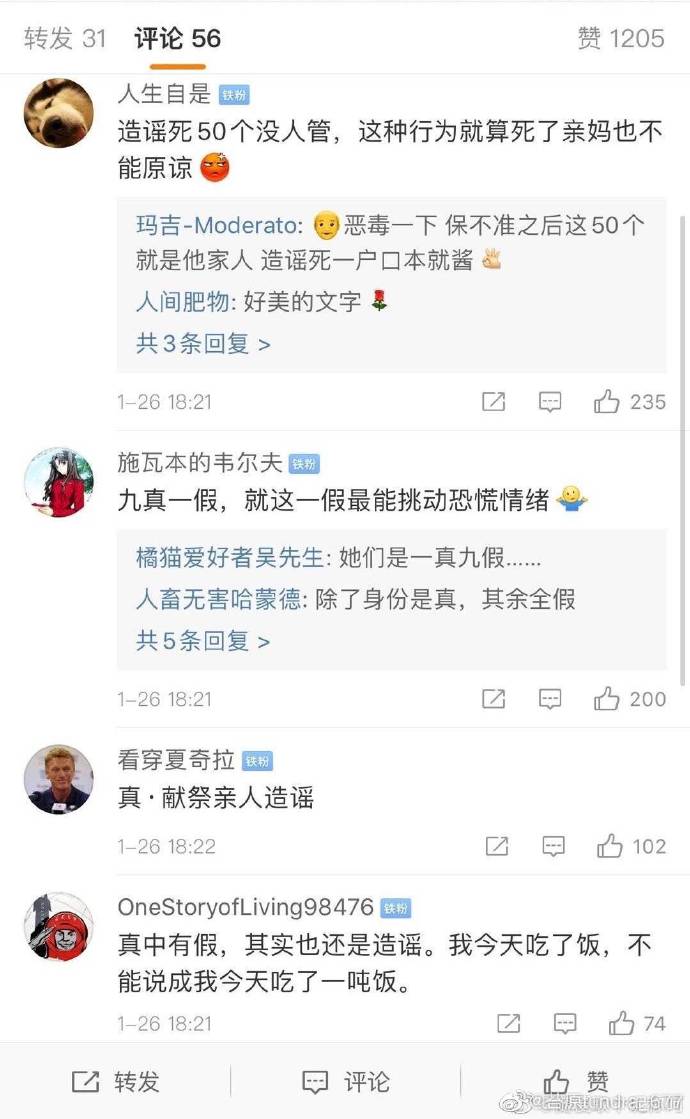Reply to 人生自是's comment
This screenshot has width=690, height=1119.
tap(550, 402)
